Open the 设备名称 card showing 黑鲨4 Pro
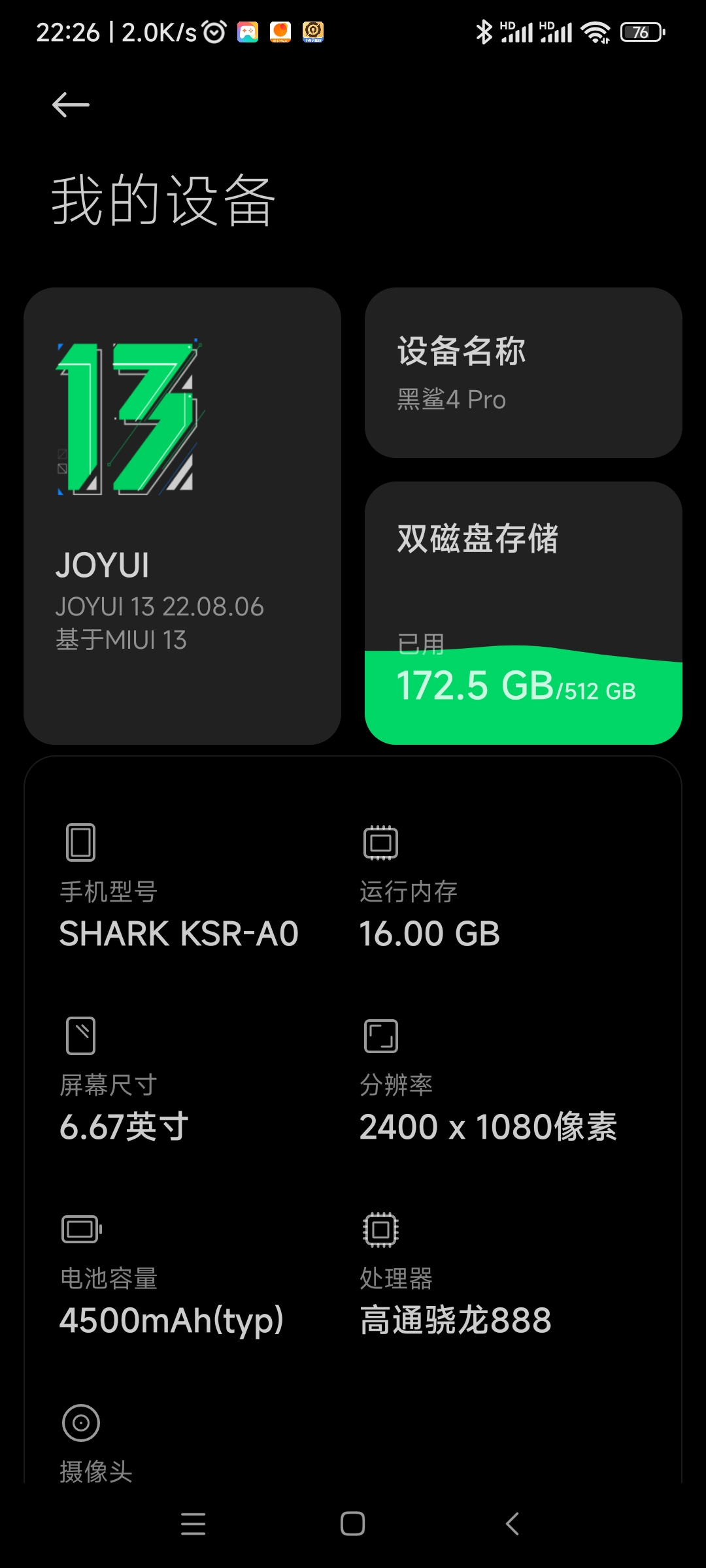Image resolution: width=706 pixels, height=1568 pixels. 524,372
